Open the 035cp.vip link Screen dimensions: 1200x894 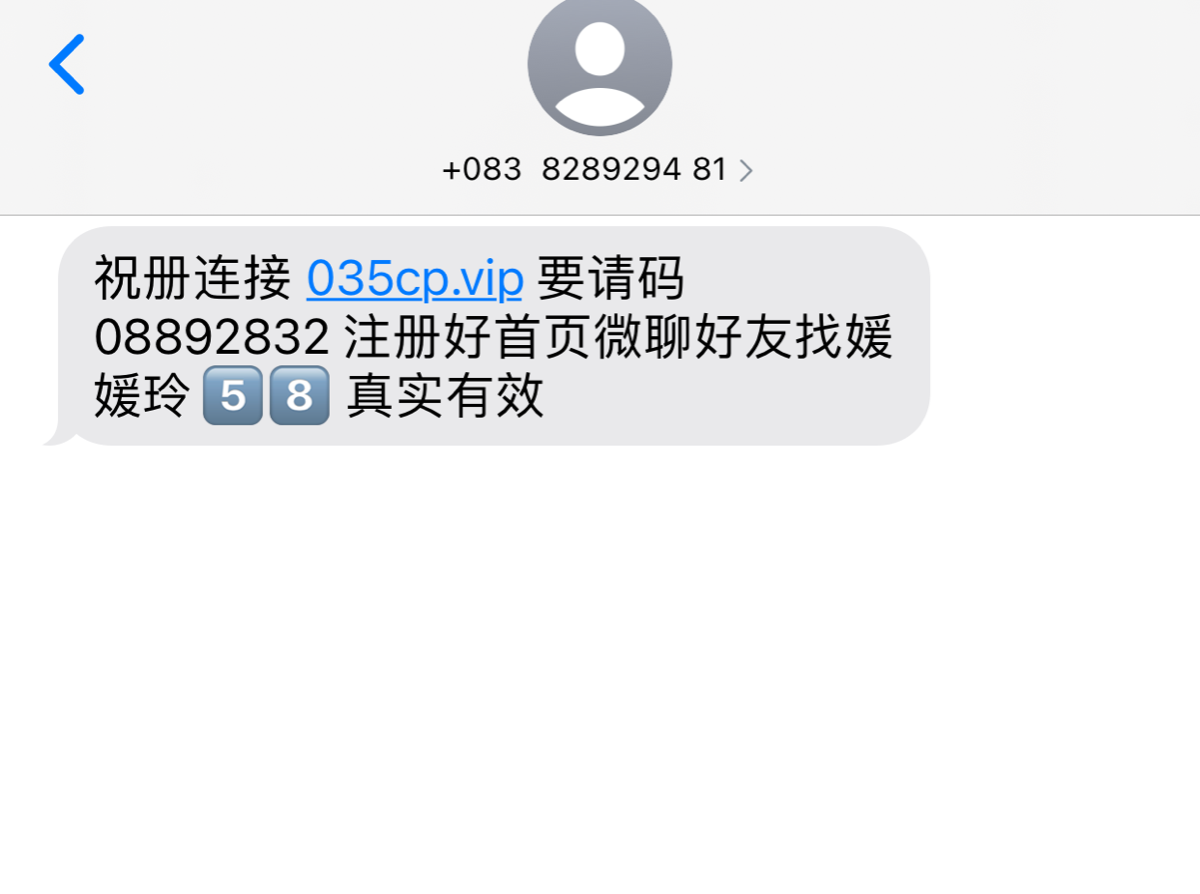click(415, 279)
